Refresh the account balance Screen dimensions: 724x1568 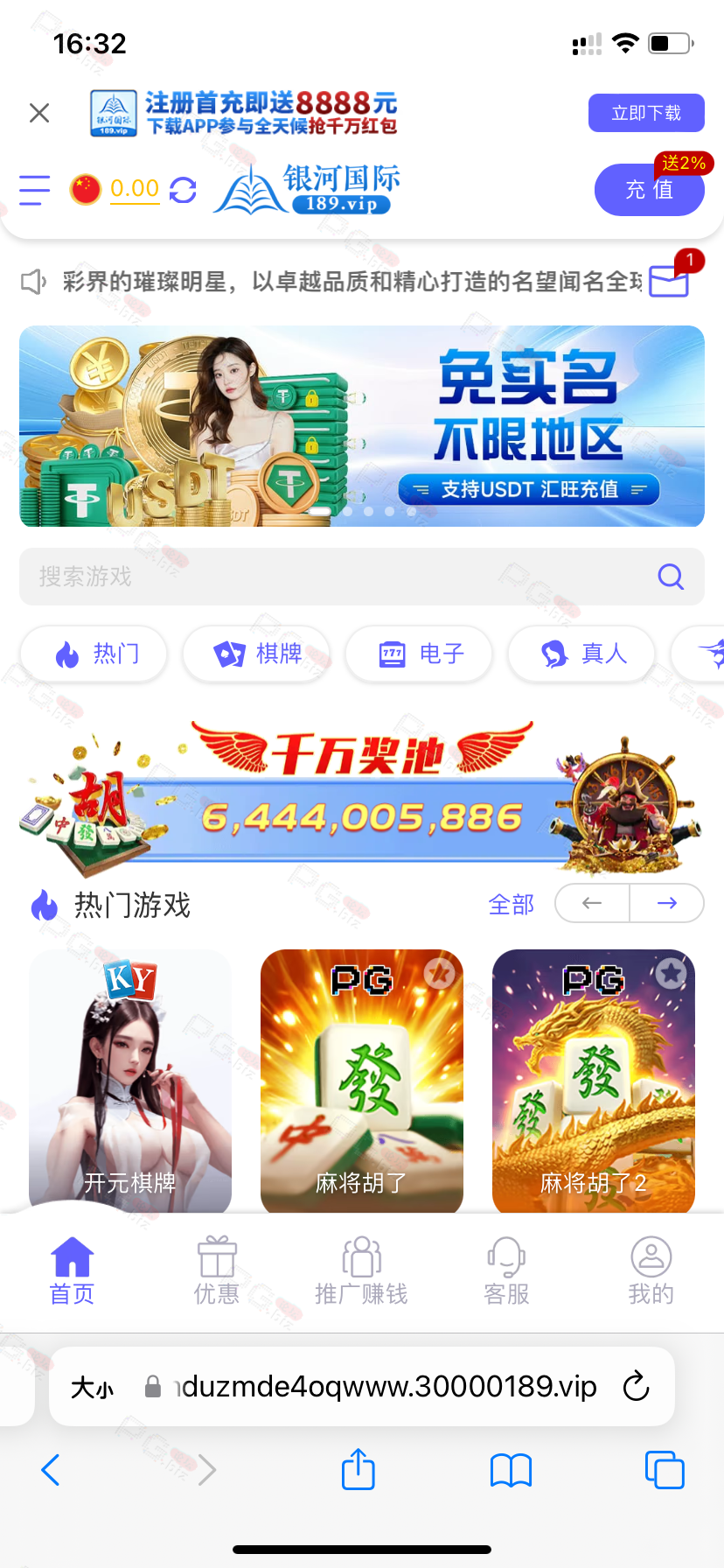click(183, 190)
